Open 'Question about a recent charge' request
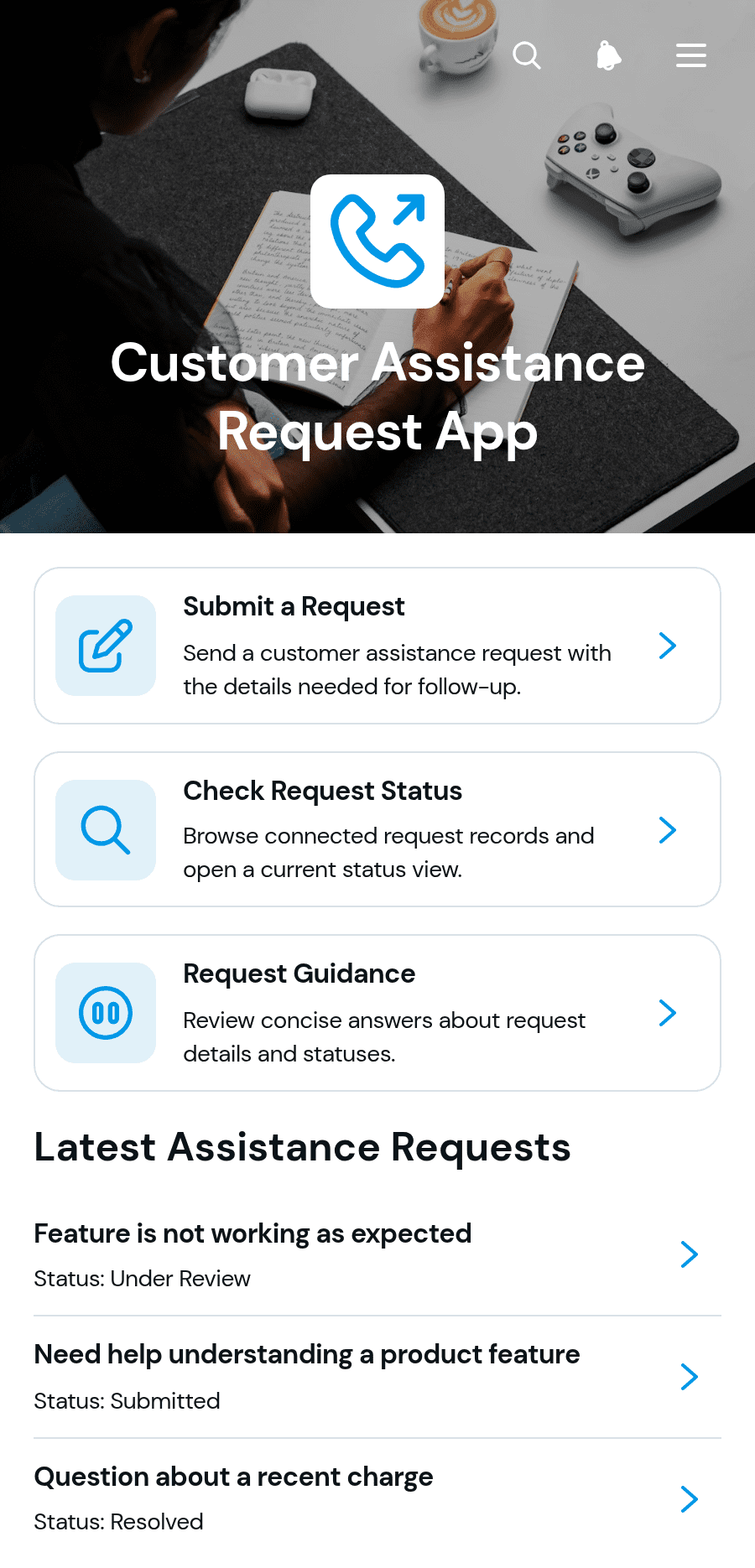The height and width of the screenshot is (1568, 755). coord(377,1499)
